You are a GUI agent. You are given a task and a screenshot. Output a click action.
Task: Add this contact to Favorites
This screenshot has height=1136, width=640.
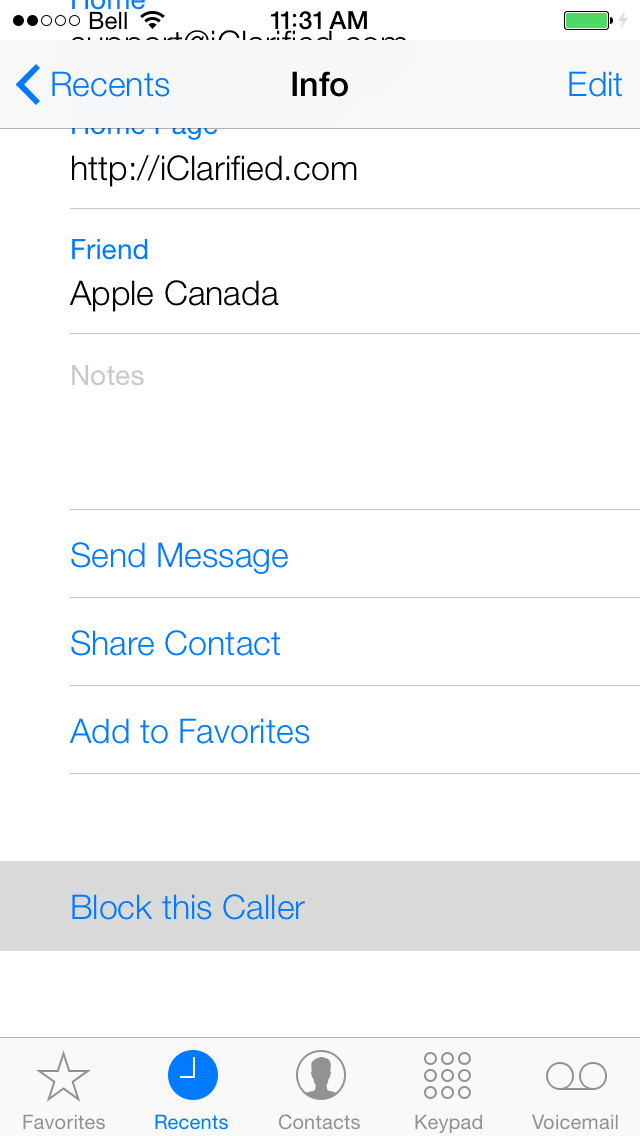tap(190, 731)
